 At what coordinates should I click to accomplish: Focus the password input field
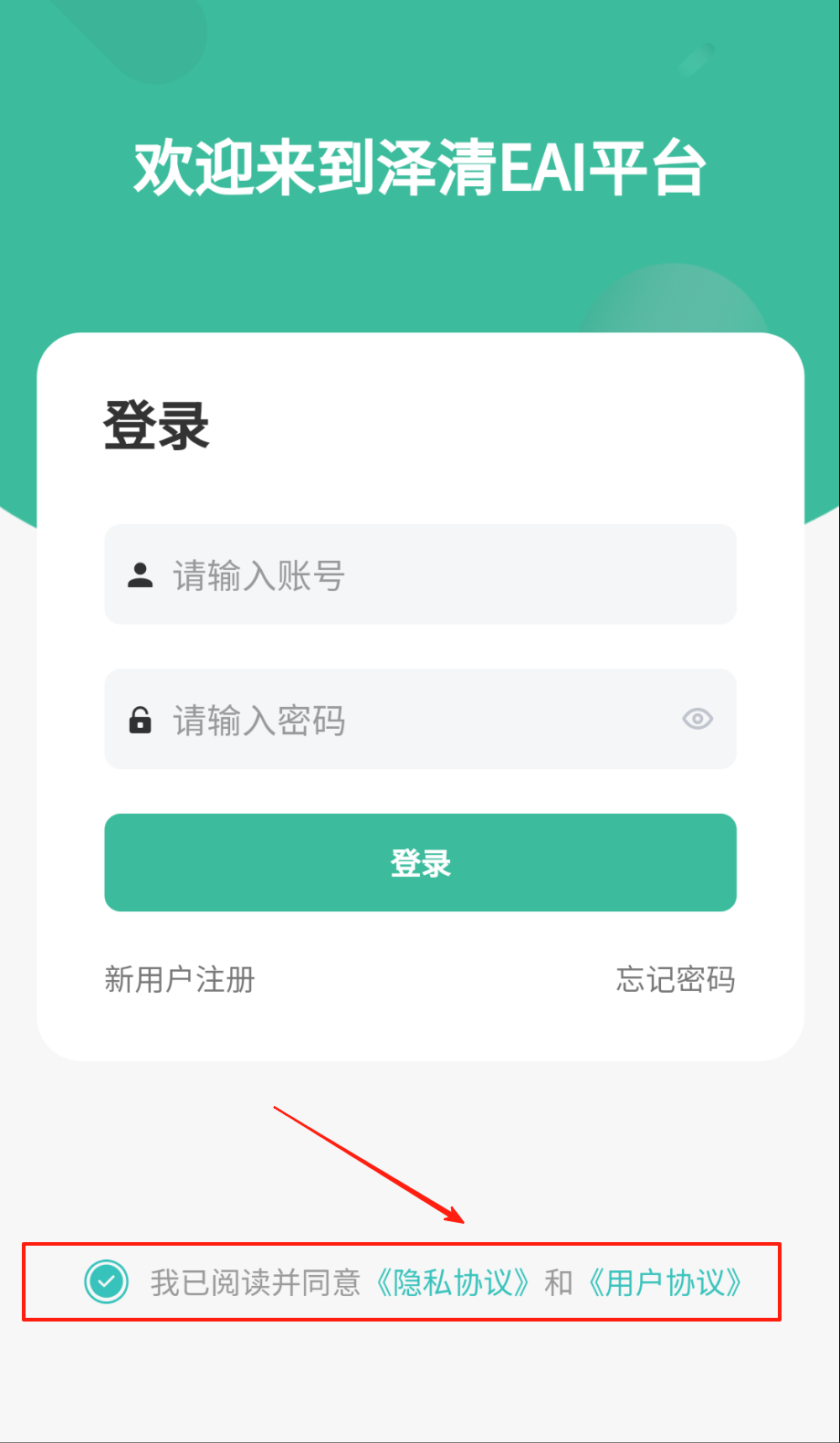[x=402, y=720]
